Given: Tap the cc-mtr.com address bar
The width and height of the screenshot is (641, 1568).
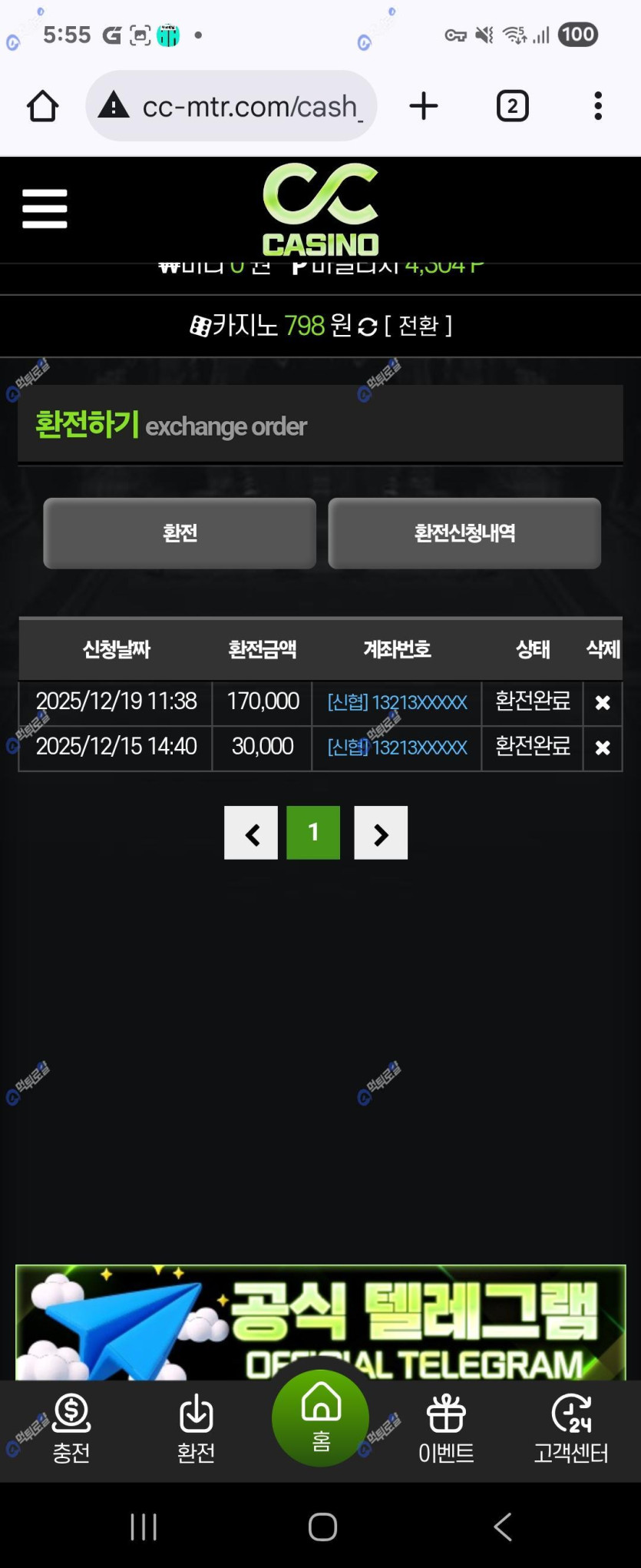Looking at the screenshot, I should [x=238, y=106].
